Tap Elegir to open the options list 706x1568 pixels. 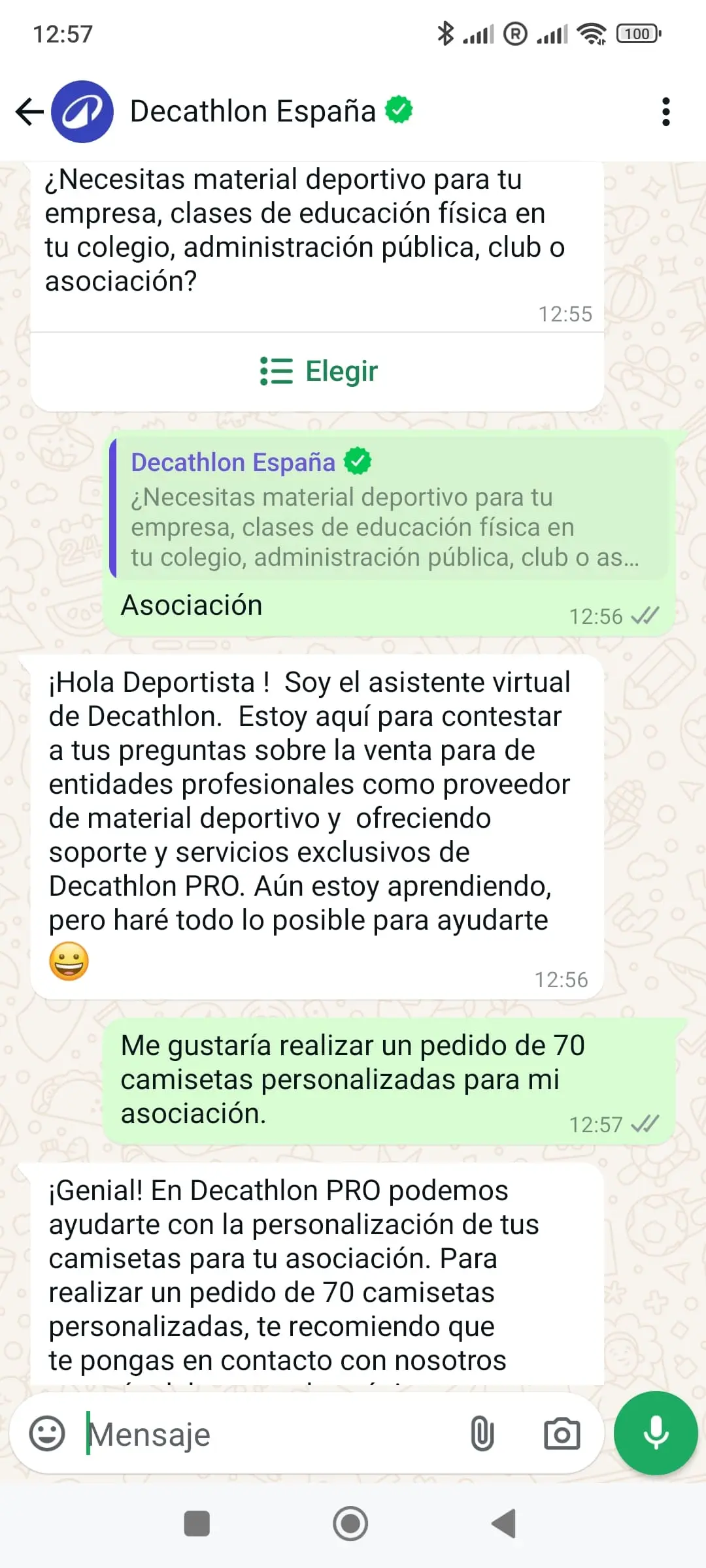tap(341, 370)
